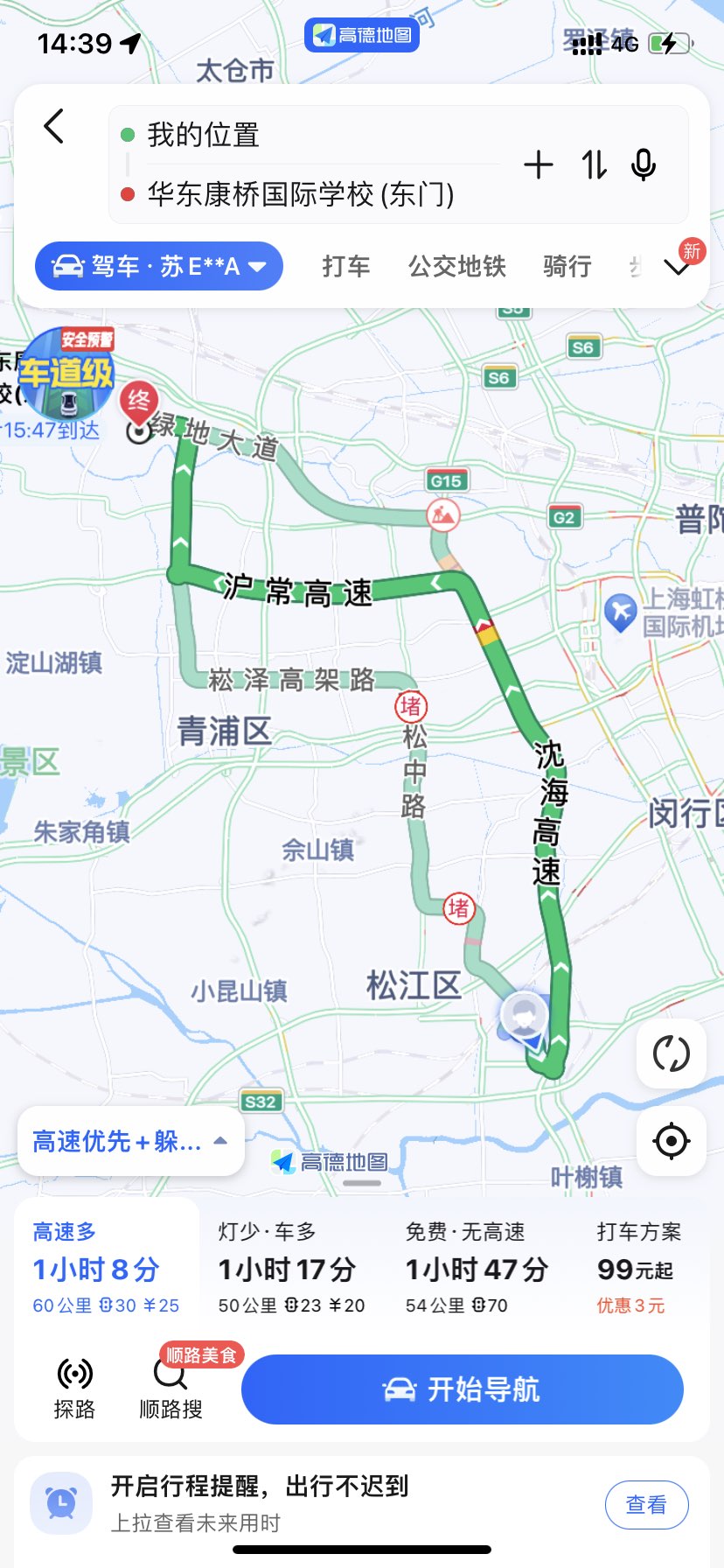Viewport: 724px width, 1568px height.
Task: Switch to the 打车 tab
Action: 346,266
